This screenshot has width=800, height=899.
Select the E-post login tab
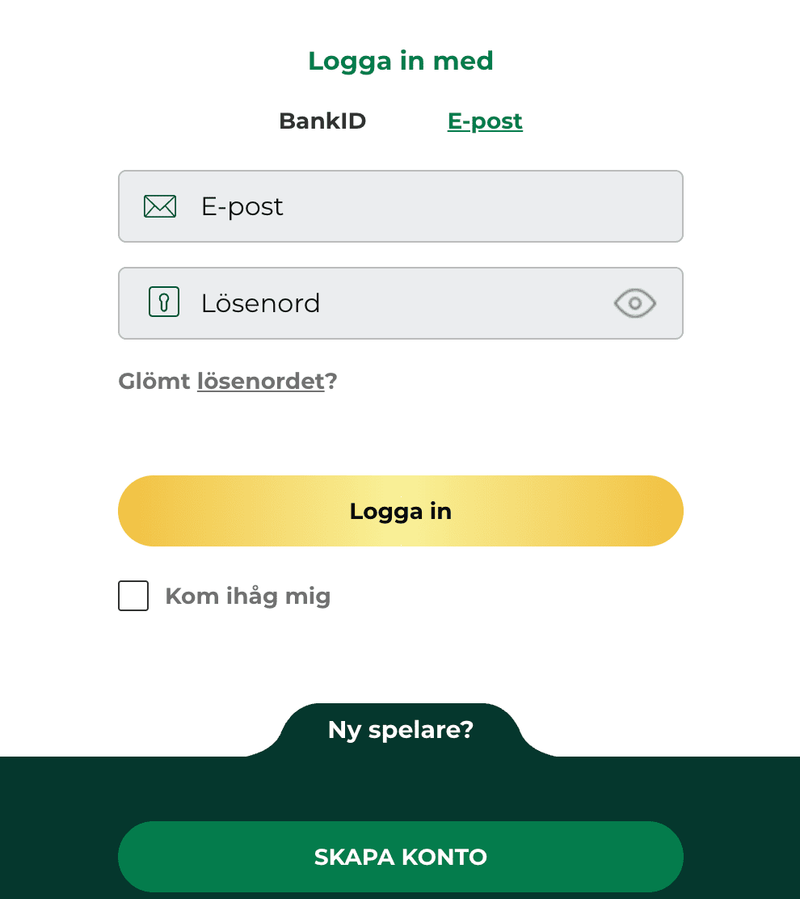(x=485, y=121)
